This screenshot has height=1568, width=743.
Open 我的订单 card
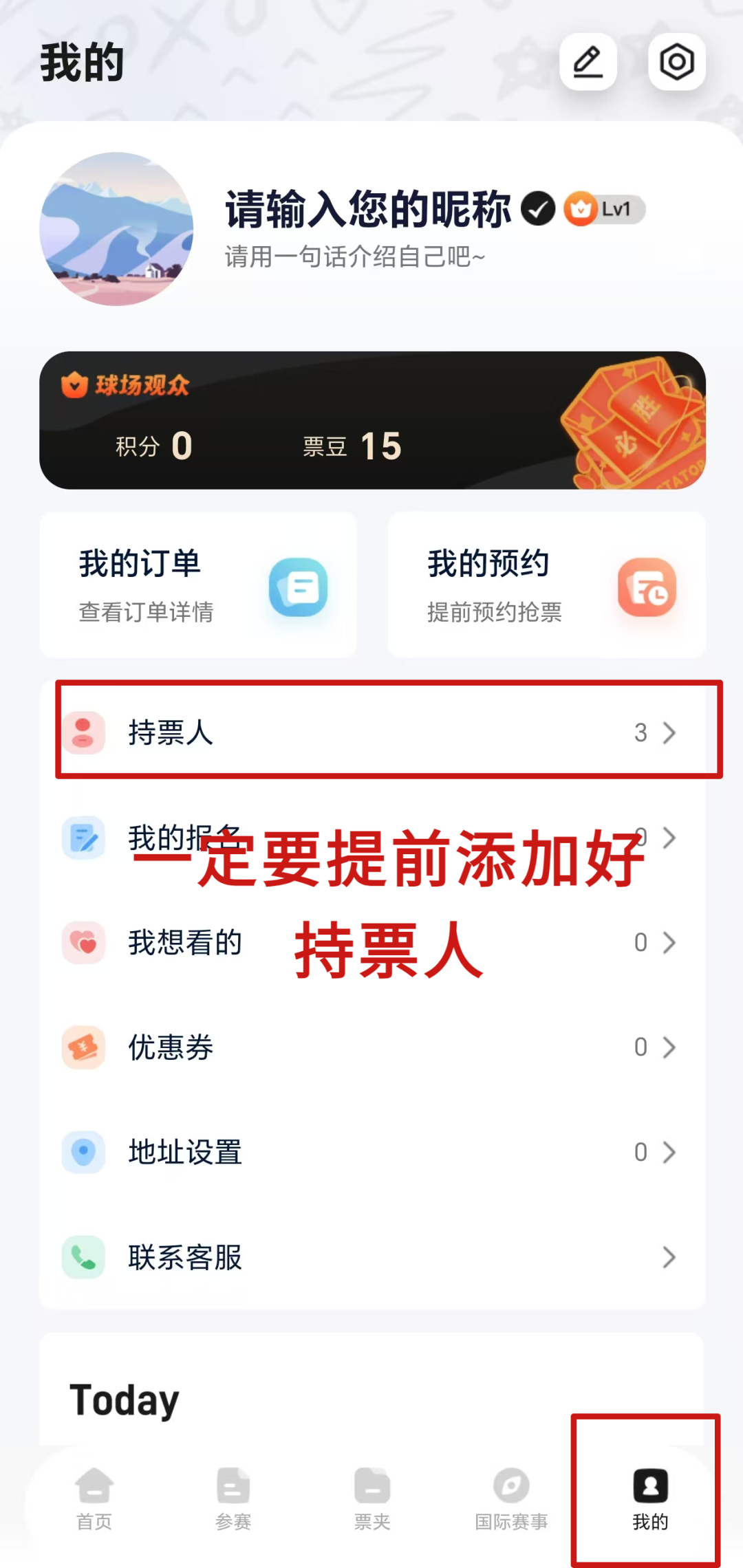(198, 585)
